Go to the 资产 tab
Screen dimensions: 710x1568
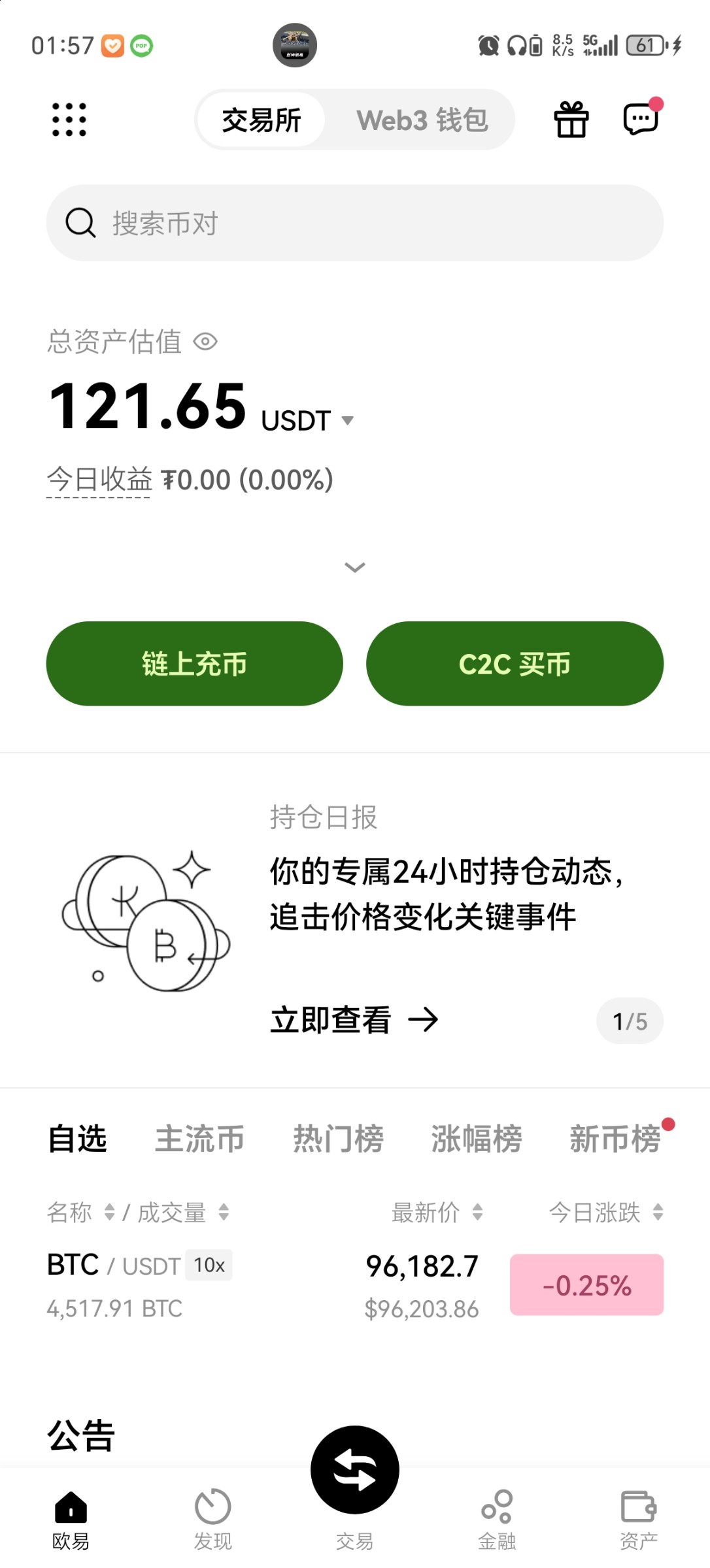coord(639,1520)
